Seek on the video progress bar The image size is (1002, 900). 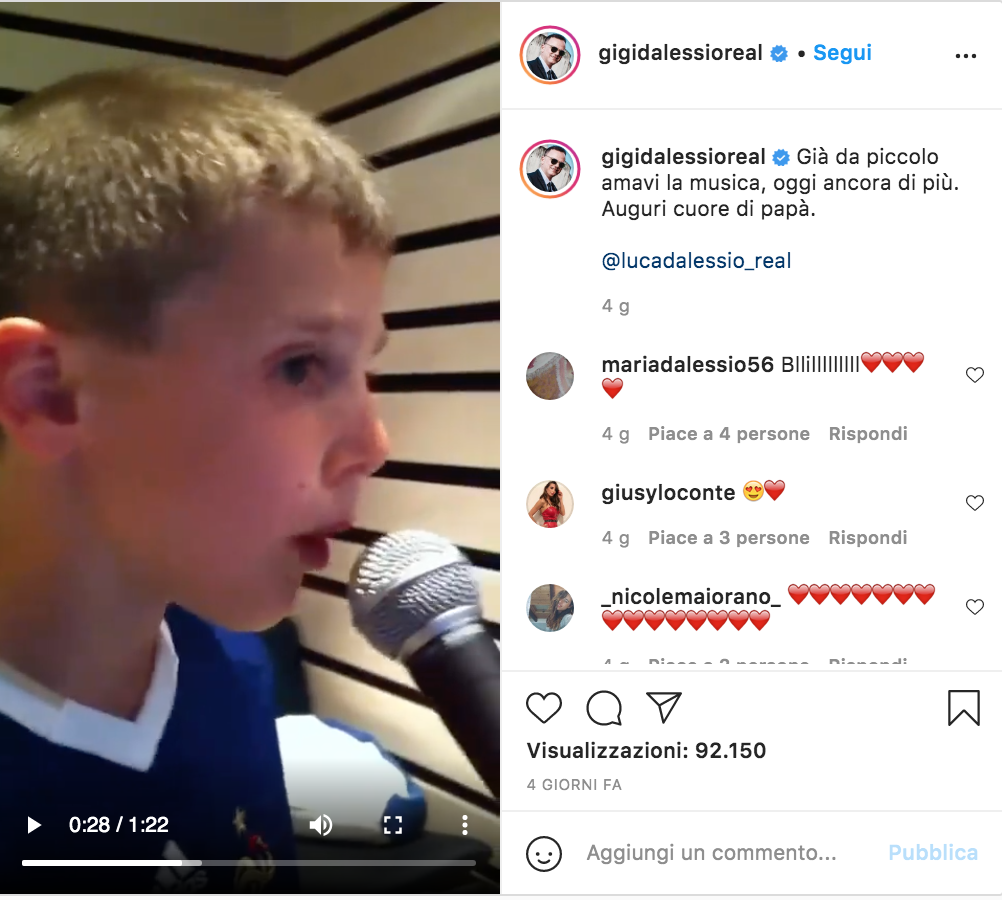(x=248, y=862)
